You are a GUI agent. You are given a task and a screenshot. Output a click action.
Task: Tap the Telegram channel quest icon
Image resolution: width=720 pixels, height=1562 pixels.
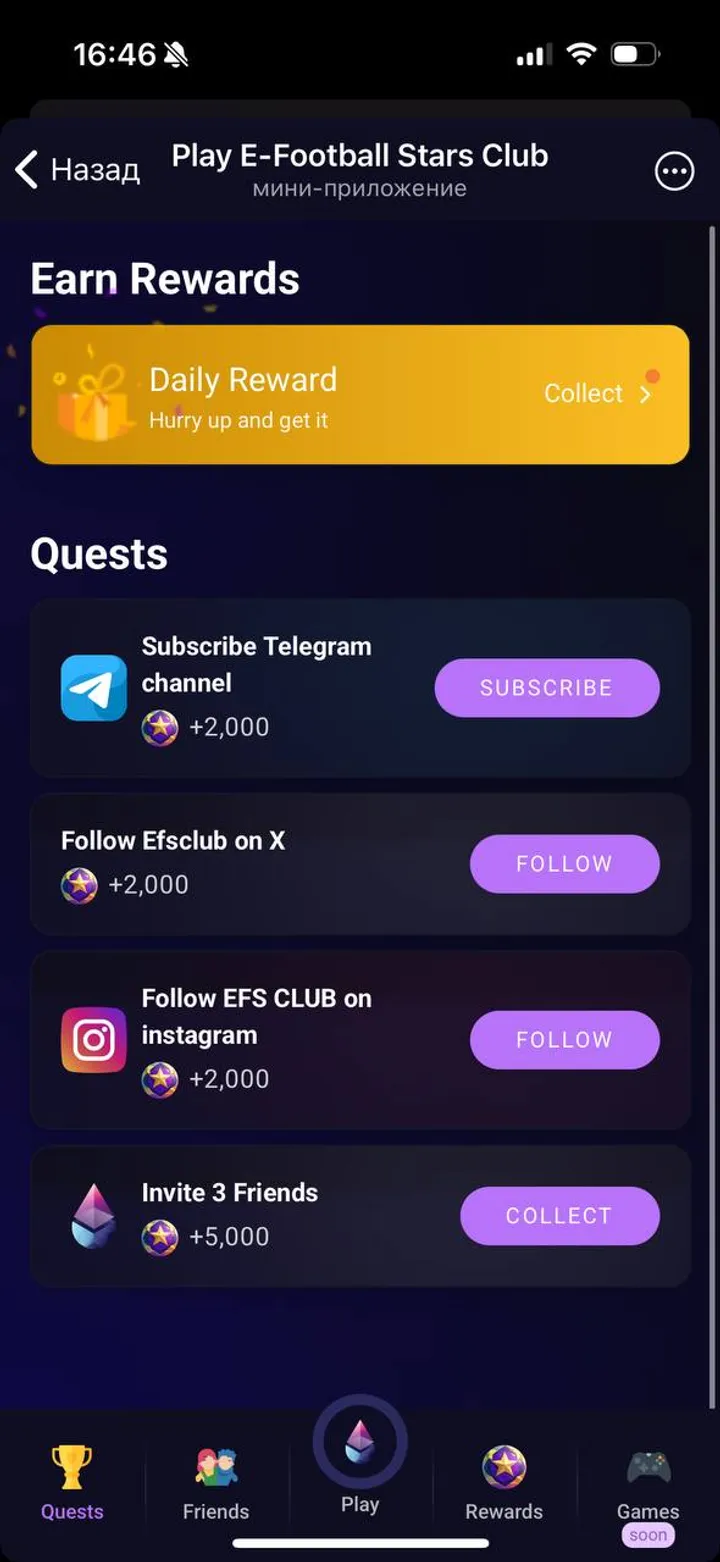point(92,687)
